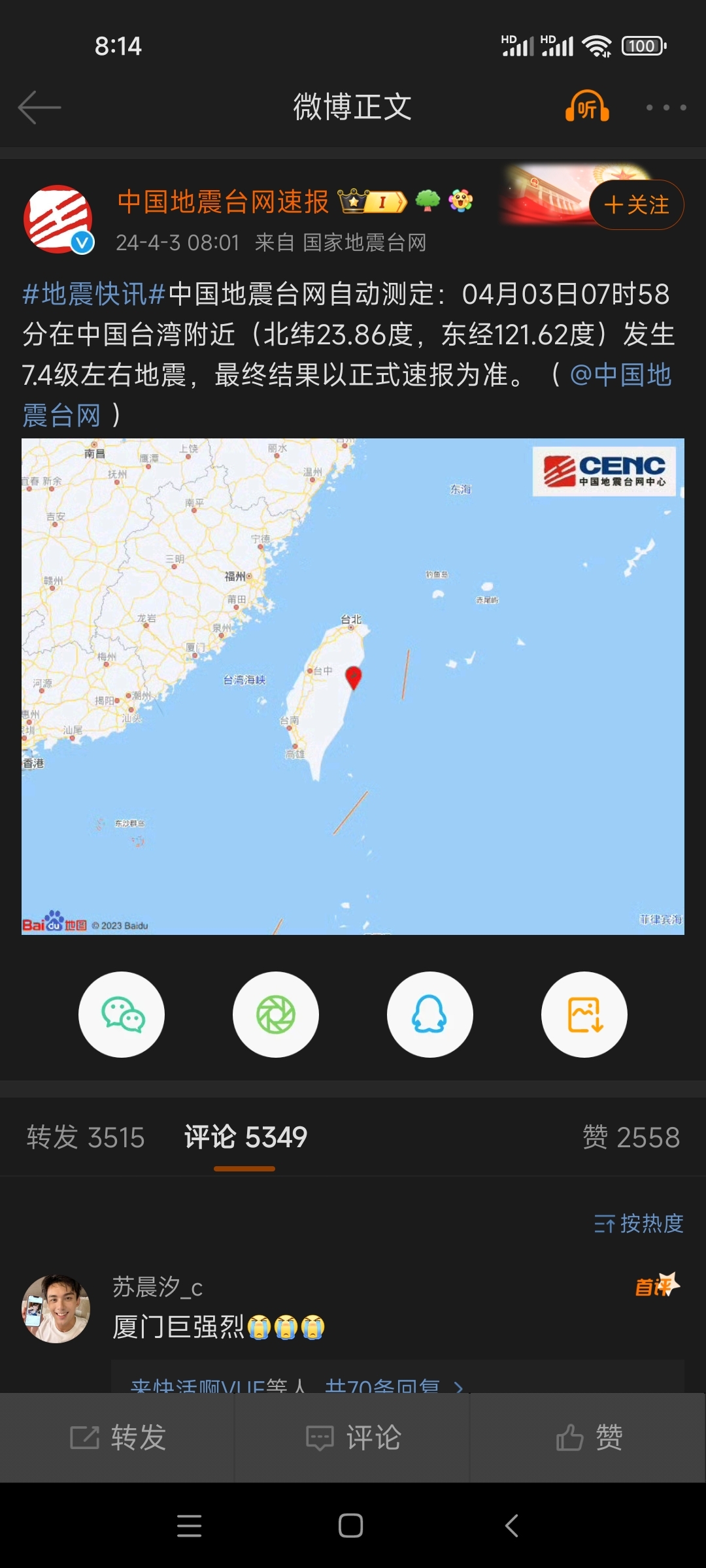Follow 中国地震台网速报 with +关注

(636, 205)
